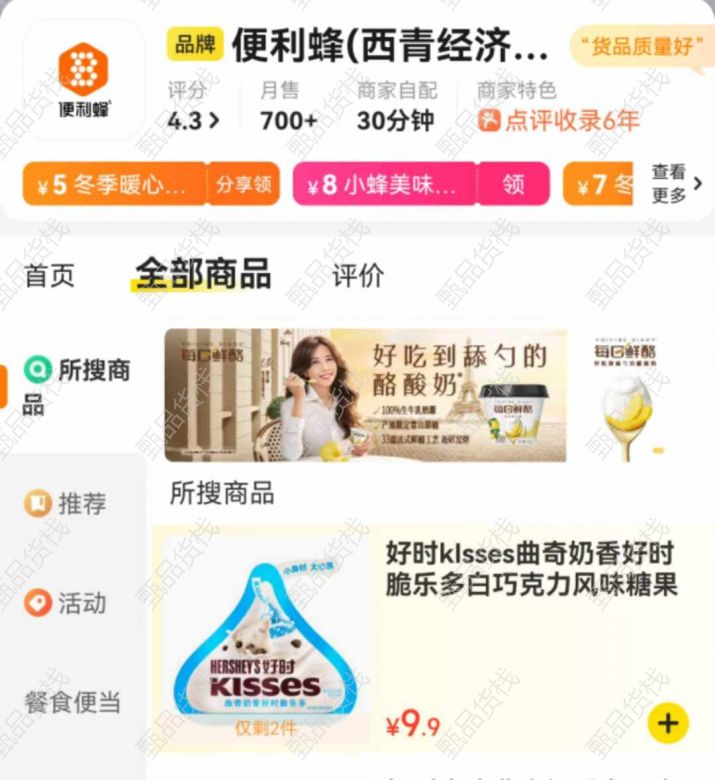The width and height of the screenshot is (715, 780).
Task: Switch to the 首页 tab
Action: point(50,275)
